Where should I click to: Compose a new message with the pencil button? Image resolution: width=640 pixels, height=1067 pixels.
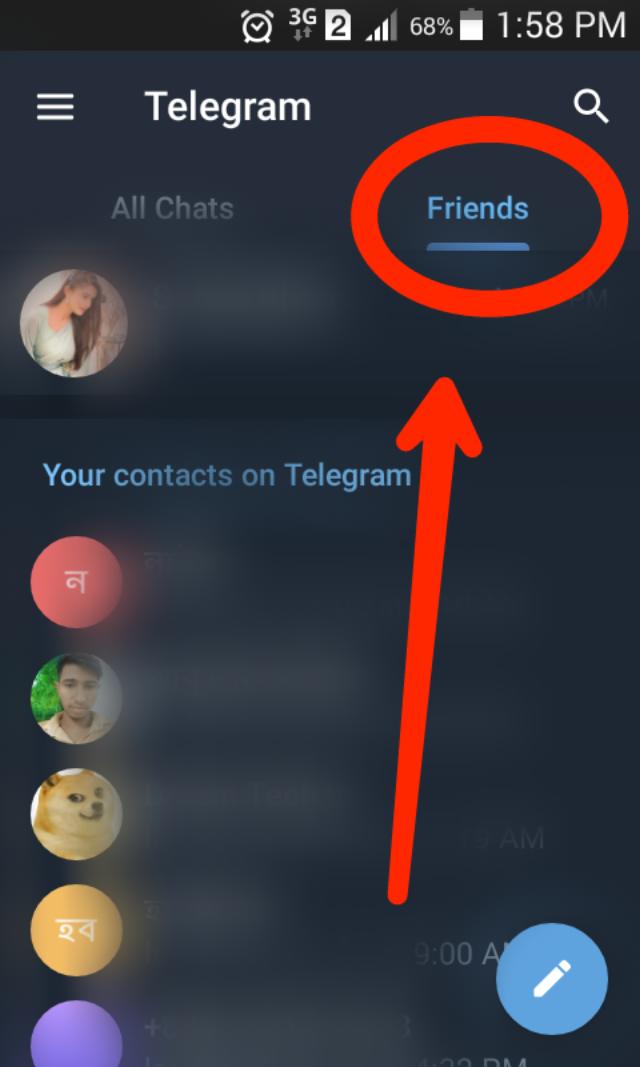(552, 978)
